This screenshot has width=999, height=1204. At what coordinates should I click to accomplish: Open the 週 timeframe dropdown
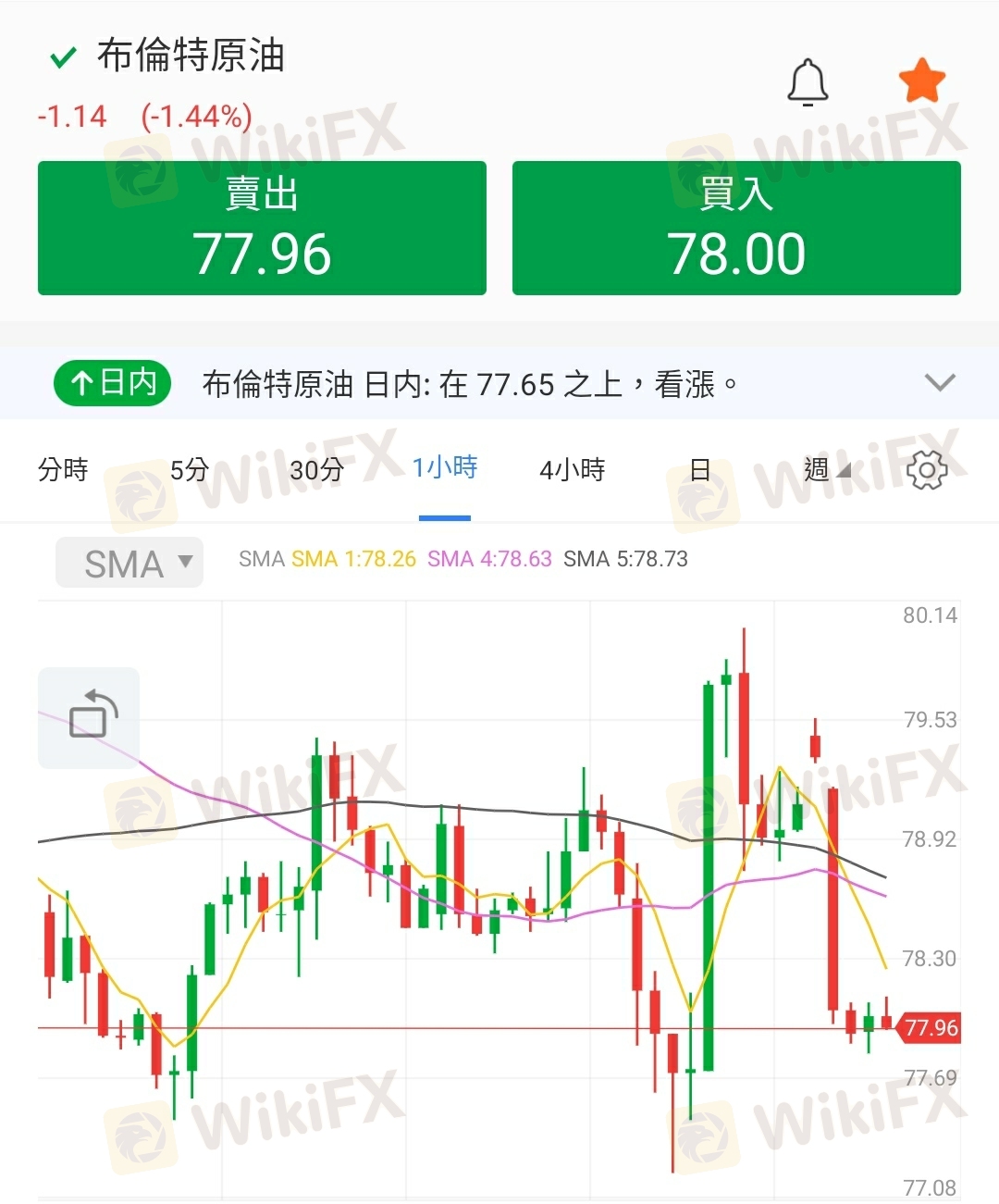click(827, 470)
